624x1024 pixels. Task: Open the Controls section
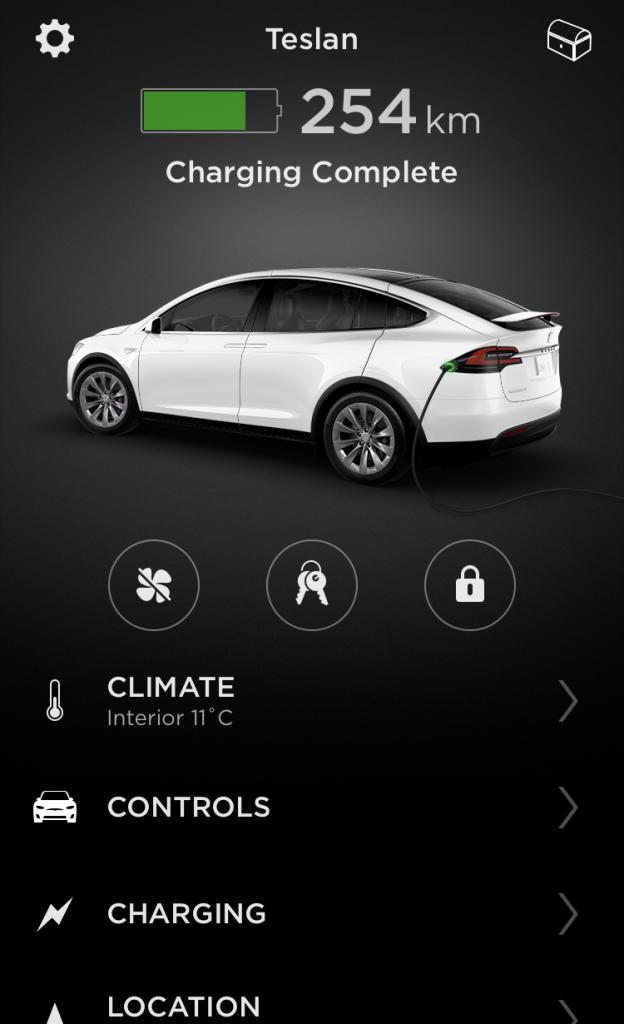(312, 807)
